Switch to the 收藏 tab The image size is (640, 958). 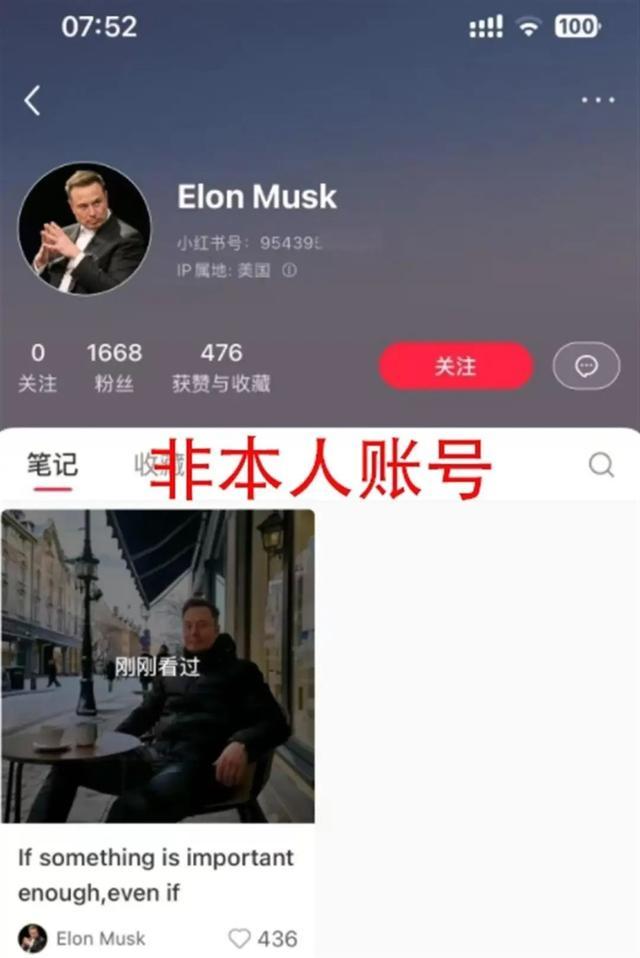point(160,465)
